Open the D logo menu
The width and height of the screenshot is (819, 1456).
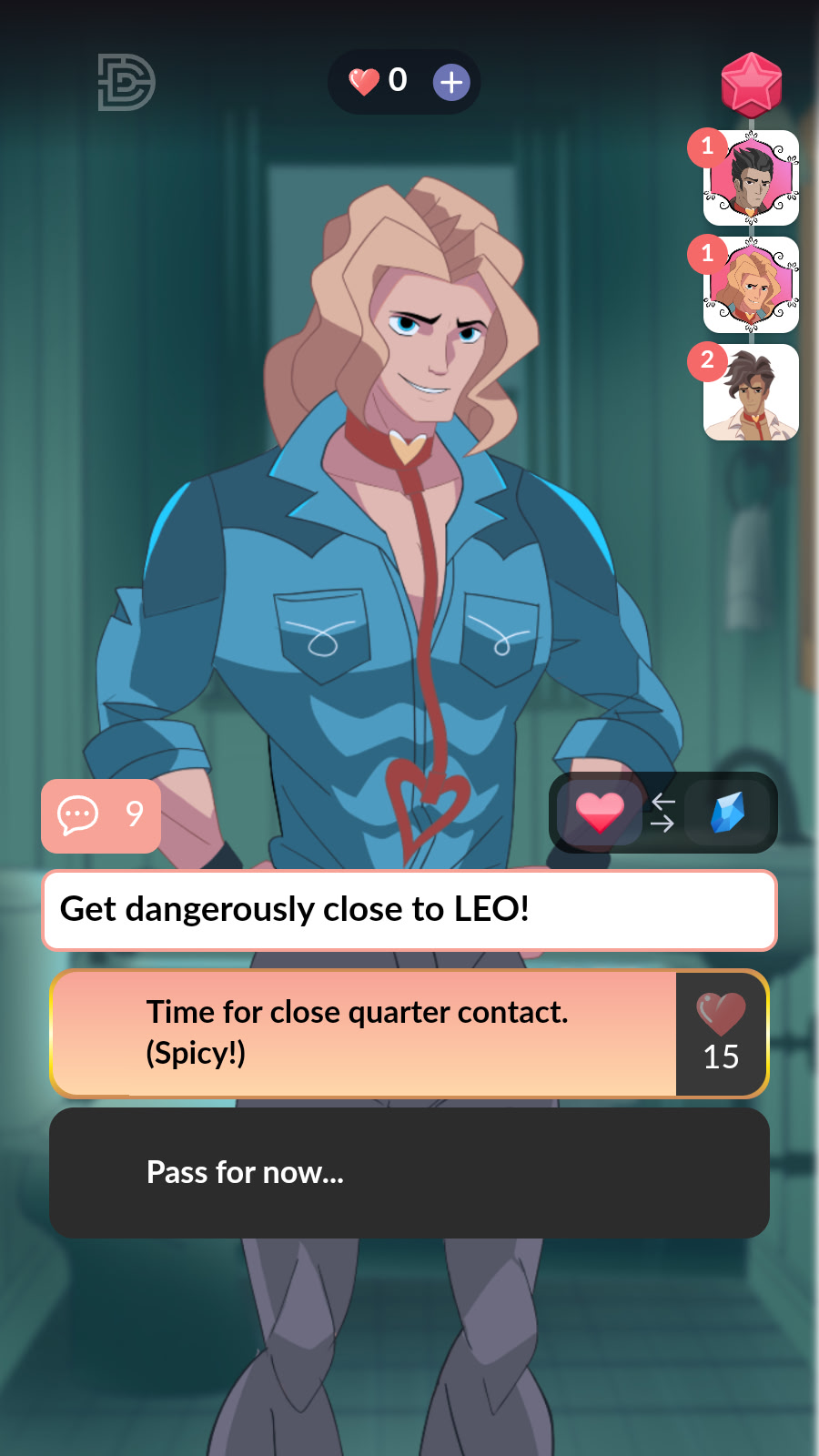126,83
